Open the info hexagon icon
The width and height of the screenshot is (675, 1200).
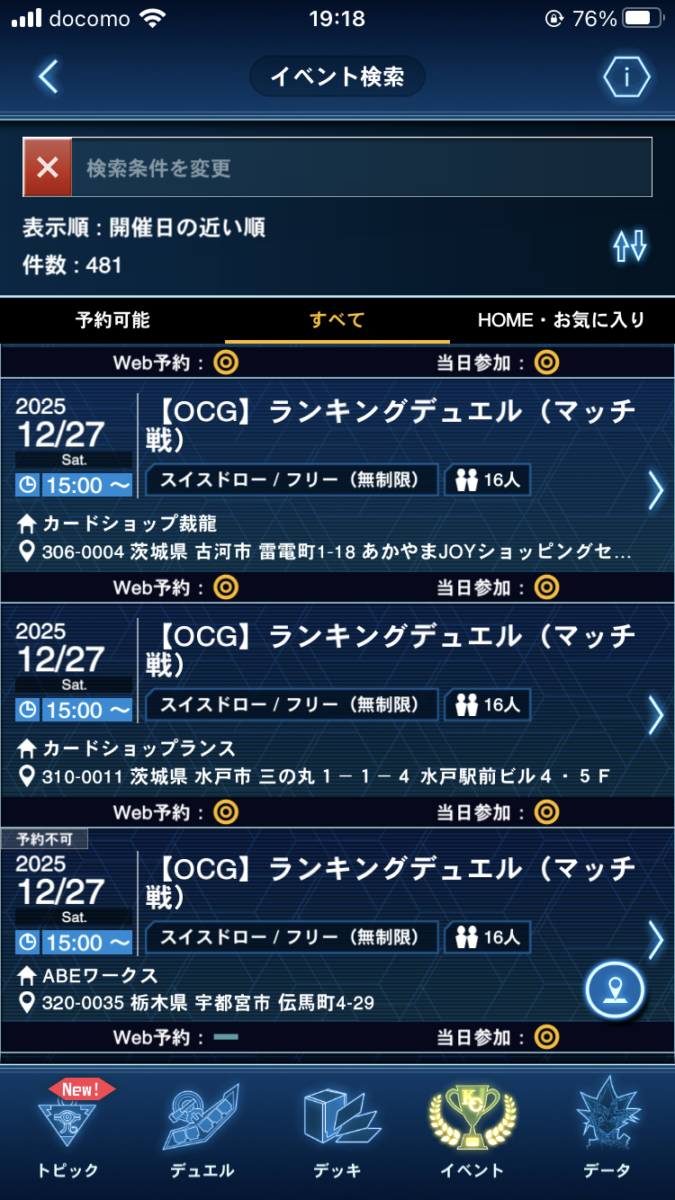click(626, 76)
